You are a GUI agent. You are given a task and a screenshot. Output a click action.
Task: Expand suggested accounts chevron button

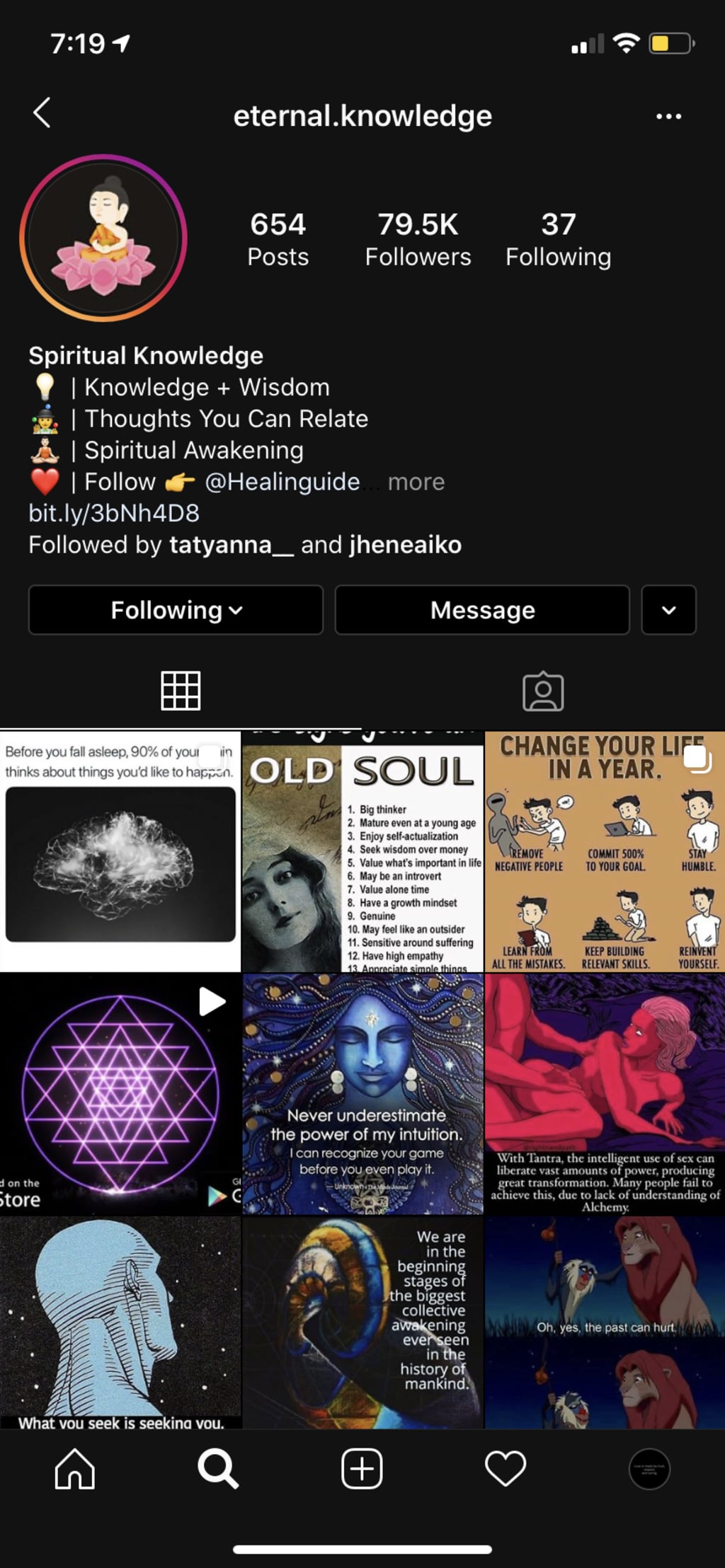tap(668, 610)
